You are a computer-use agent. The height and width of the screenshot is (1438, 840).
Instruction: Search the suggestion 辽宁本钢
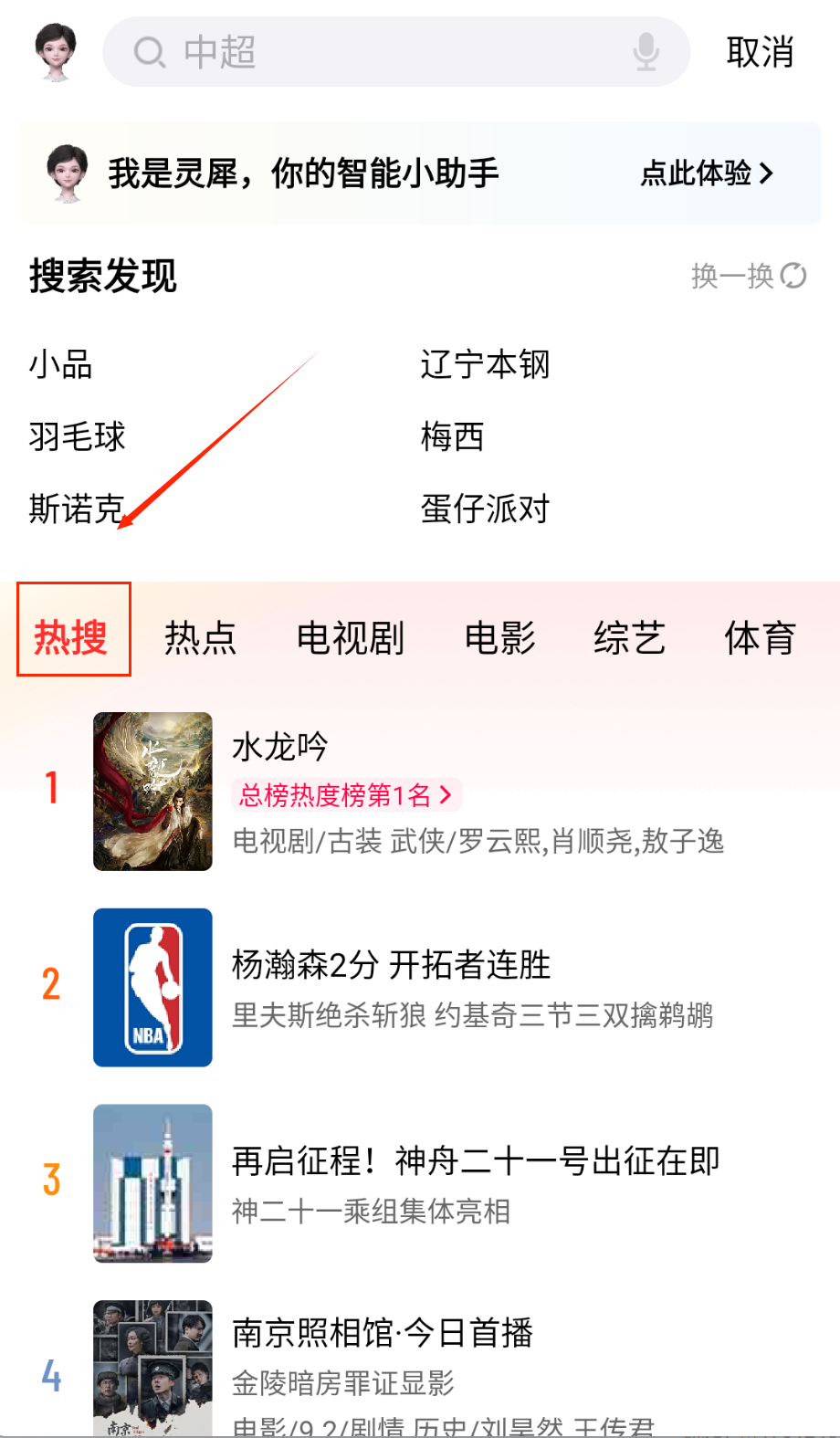tap(485, 364)
